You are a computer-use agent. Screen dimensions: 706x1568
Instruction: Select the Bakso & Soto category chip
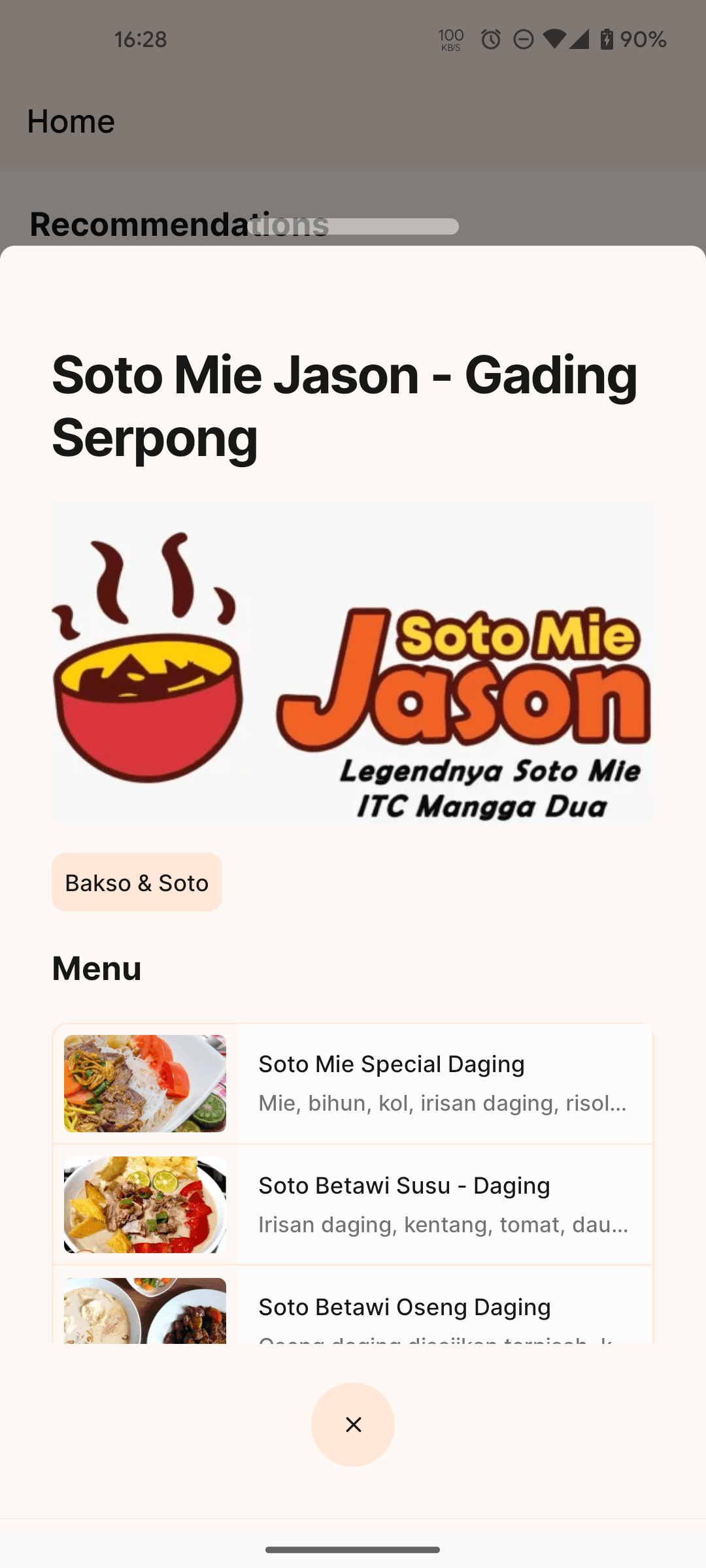(137, 882)
